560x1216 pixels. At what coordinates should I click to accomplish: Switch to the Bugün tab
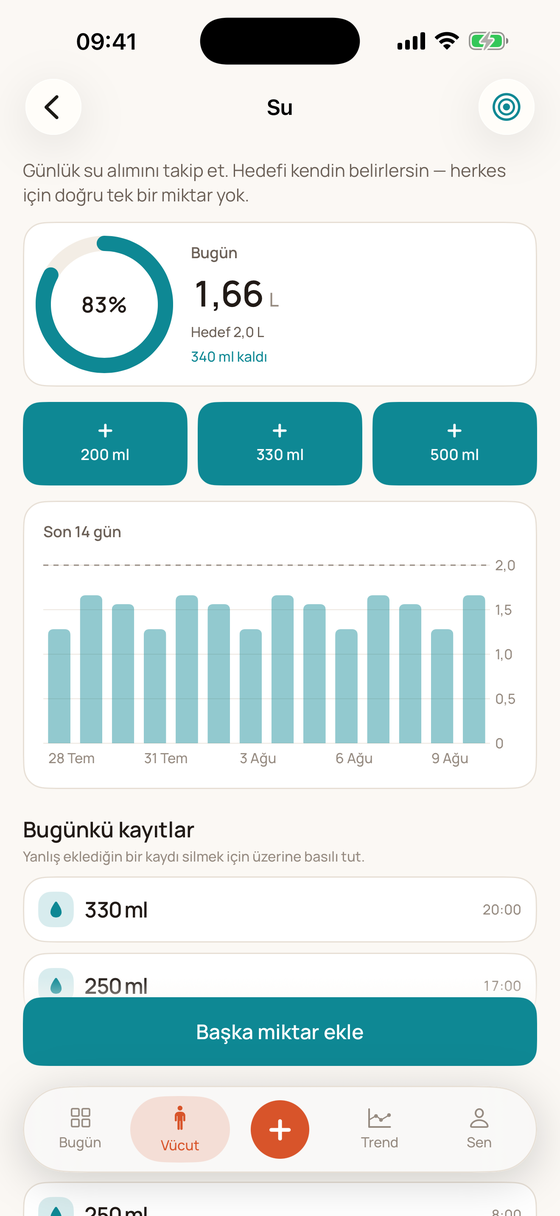click(x=80, y=1129)
